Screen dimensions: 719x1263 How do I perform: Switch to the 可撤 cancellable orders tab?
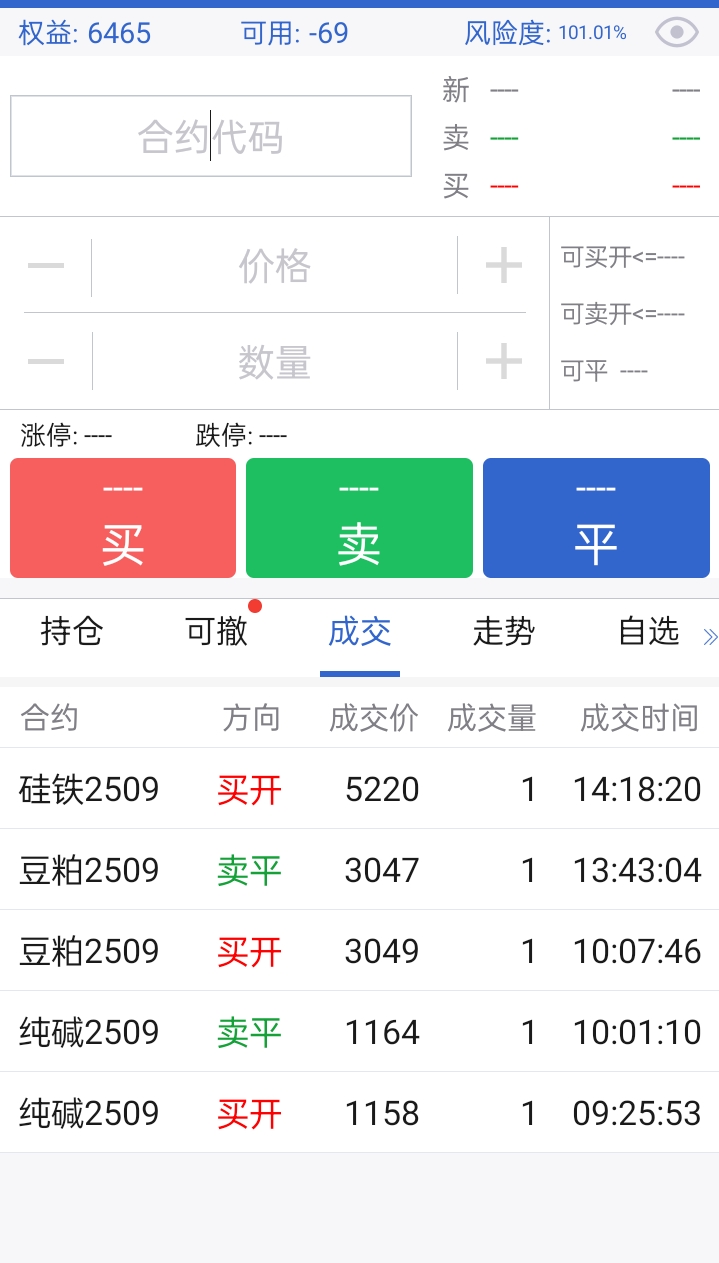(216, 632)
